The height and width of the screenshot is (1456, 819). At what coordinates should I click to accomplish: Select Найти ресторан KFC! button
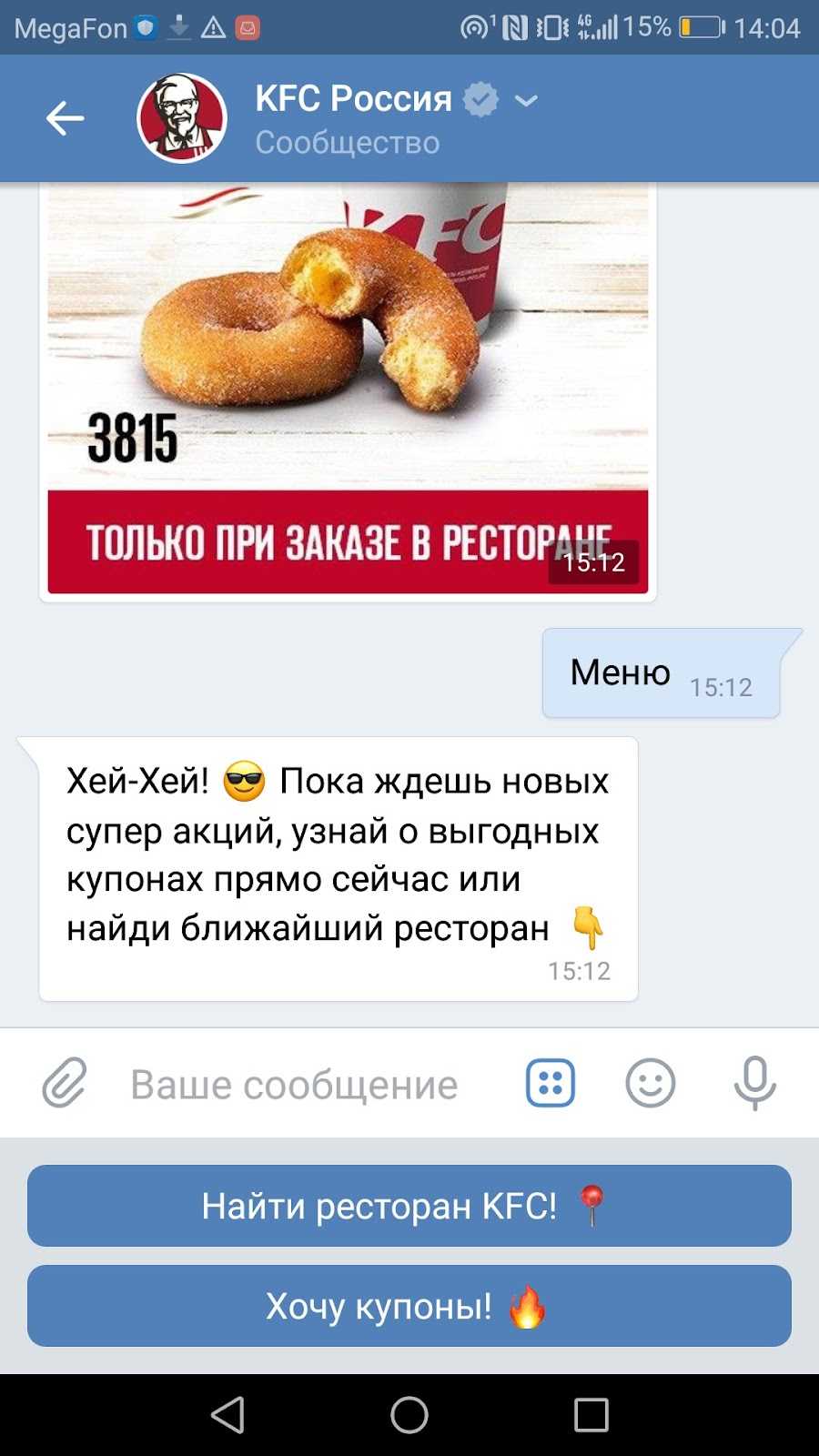[x=409, y=1206]
